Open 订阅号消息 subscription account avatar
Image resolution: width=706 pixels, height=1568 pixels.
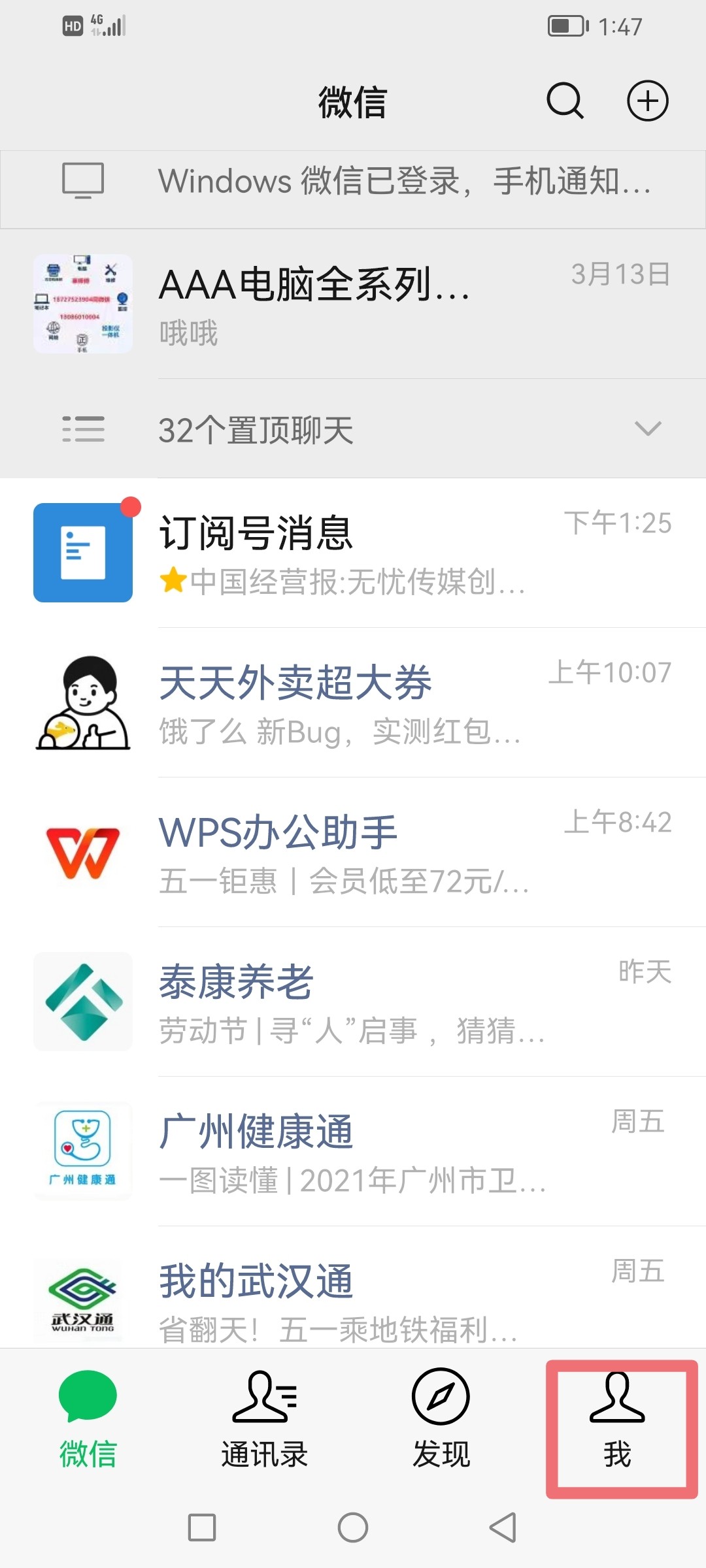click(82, 552)
